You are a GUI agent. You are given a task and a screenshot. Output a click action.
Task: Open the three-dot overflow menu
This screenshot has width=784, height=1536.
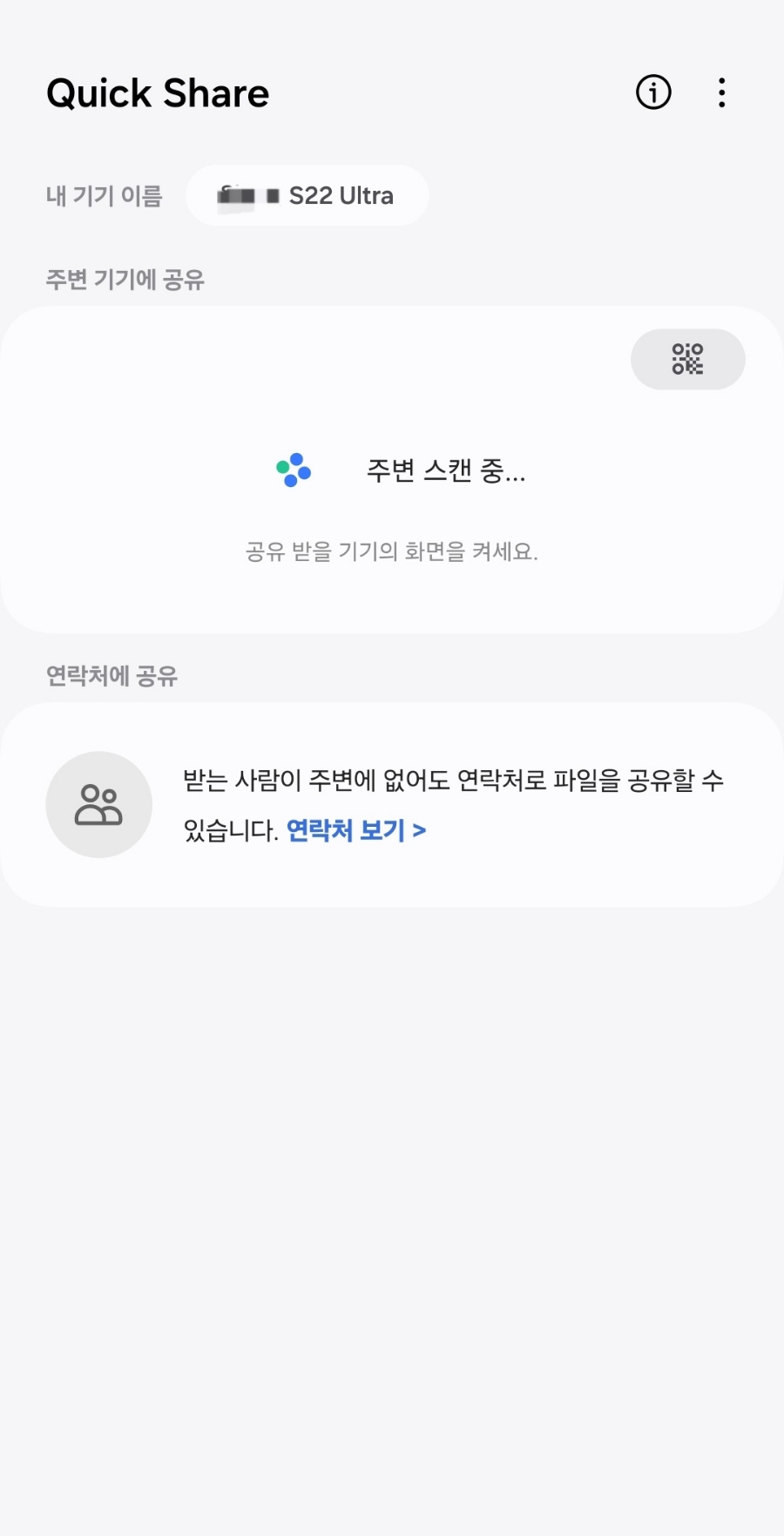coord(721,92)
